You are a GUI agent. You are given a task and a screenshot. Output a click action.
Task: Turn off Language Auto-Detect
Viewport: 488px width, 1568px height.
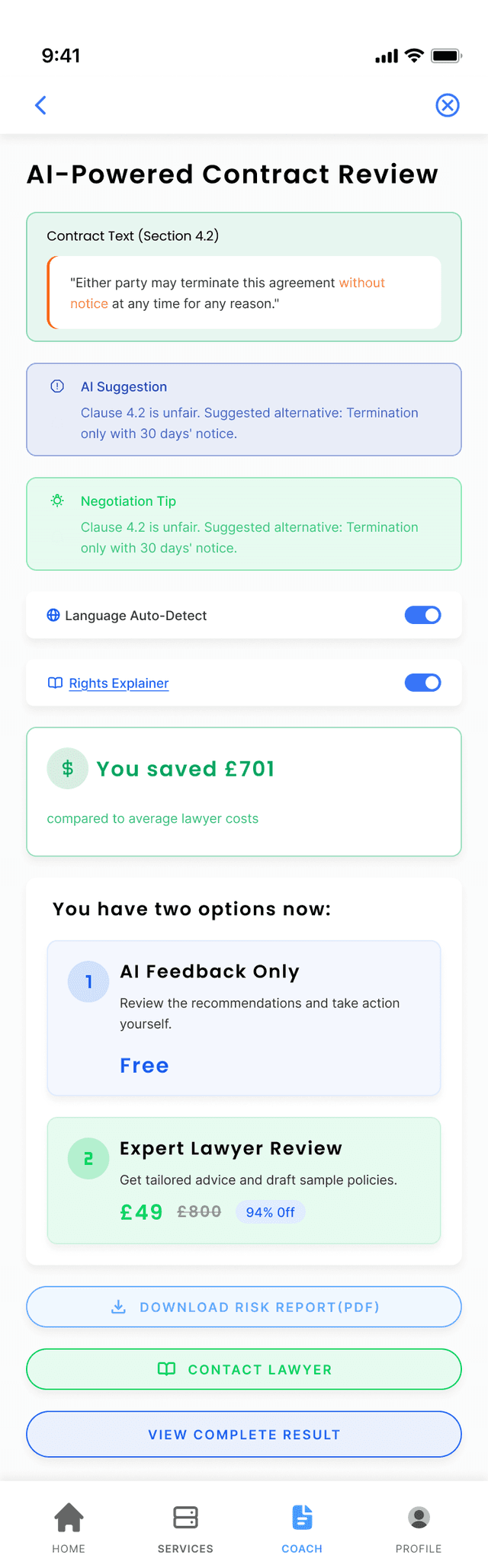[422, 615]
